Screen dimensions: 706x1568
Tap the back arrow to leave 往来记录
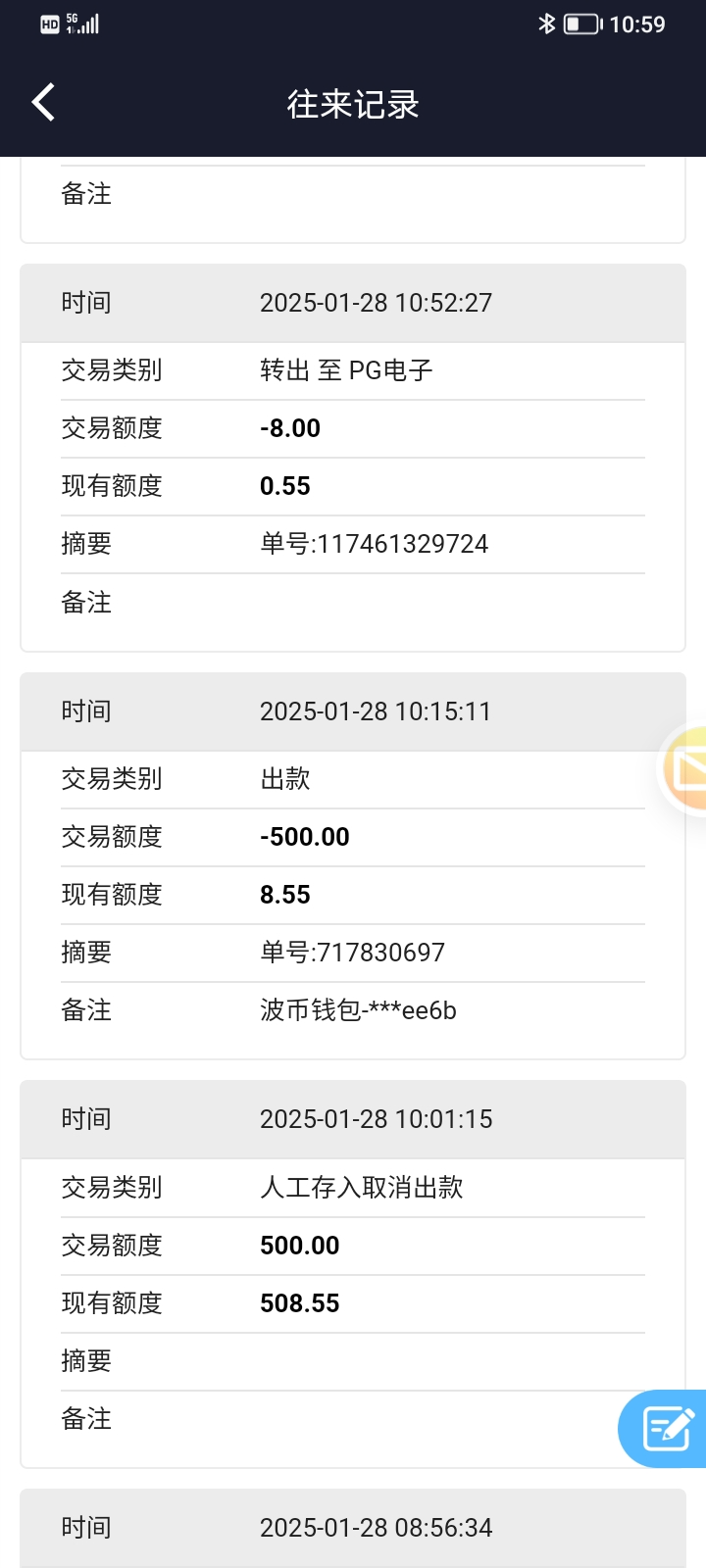point(43,101)
